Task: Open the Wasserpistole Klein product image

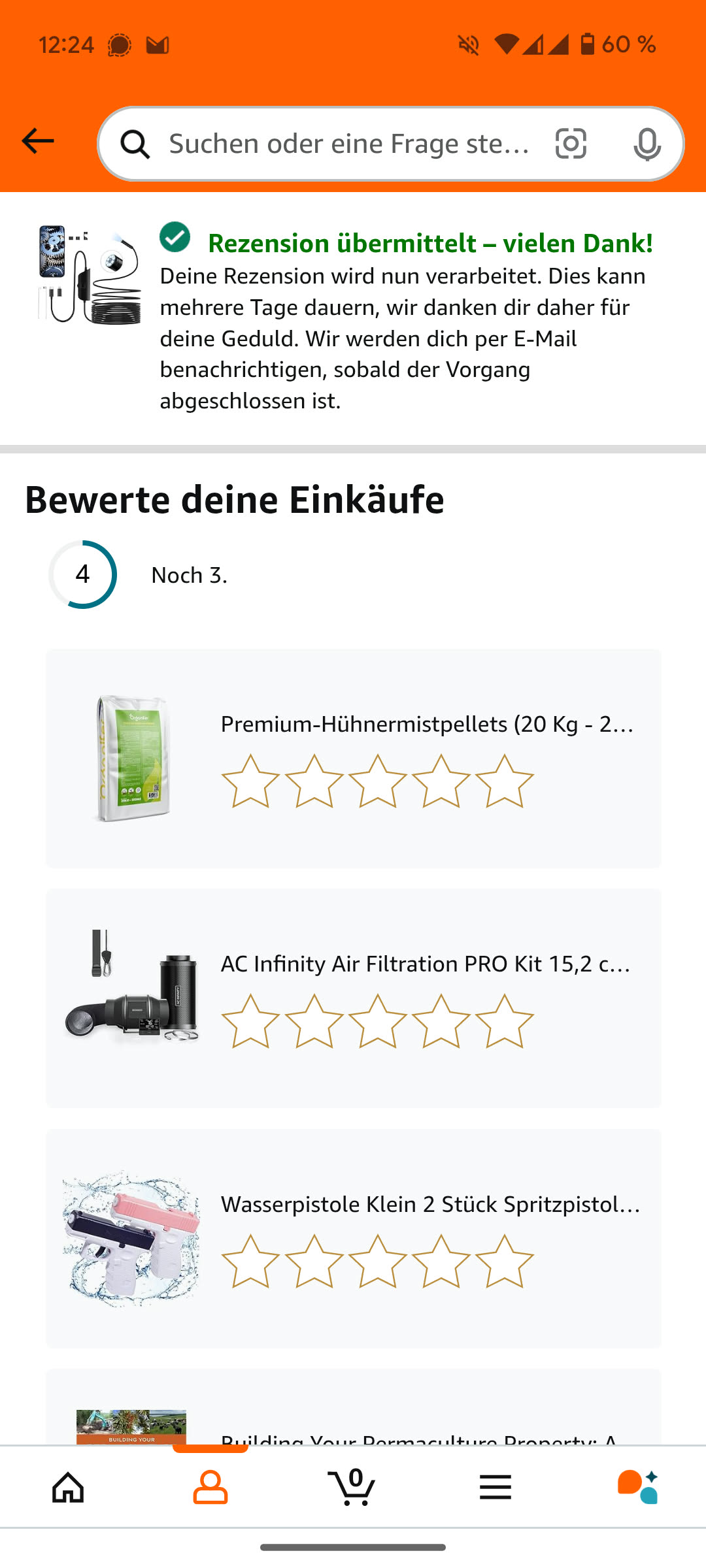Action: 131,1239
